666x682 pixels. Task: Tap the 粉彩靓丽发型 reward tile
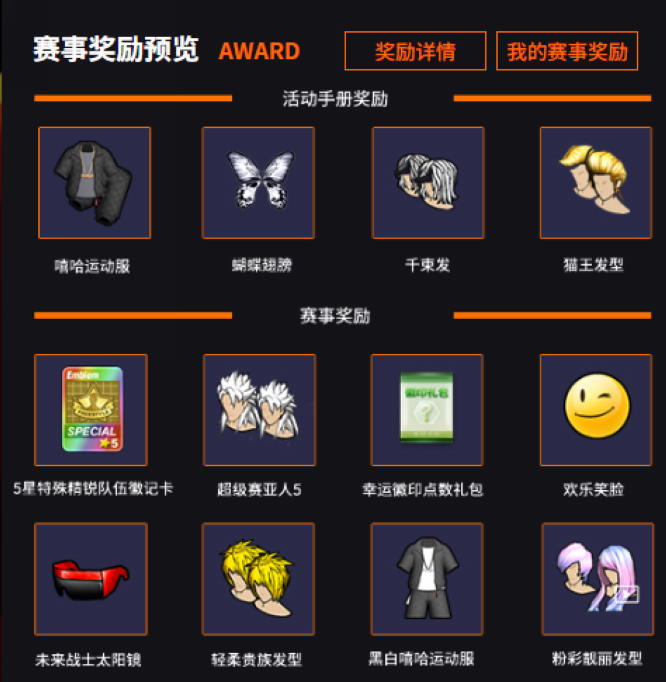[x=596, y=579]
